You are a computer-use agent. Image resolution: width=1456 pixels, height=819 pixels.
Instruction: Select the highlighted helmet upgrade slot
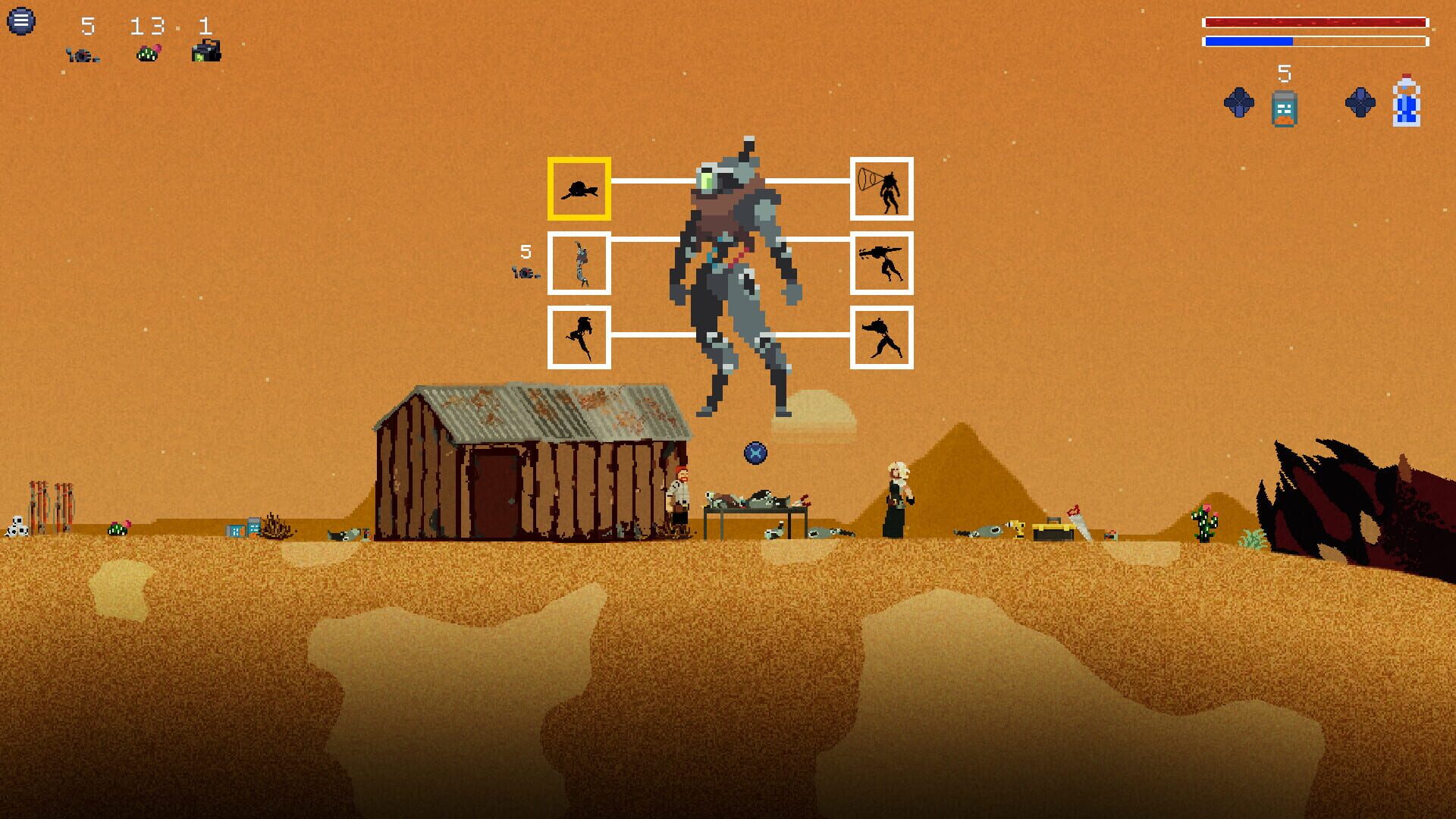coord(579,189)
